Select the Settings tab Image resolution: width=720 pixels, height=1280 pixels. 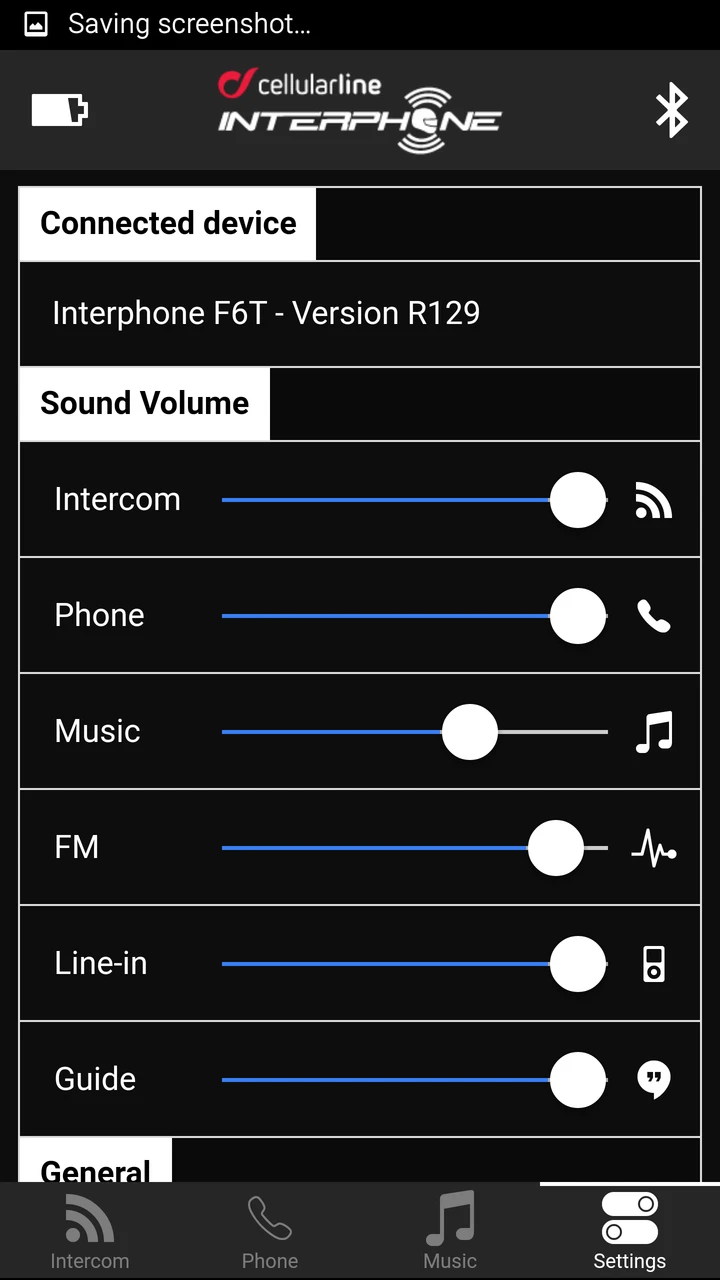(630, 1231)
